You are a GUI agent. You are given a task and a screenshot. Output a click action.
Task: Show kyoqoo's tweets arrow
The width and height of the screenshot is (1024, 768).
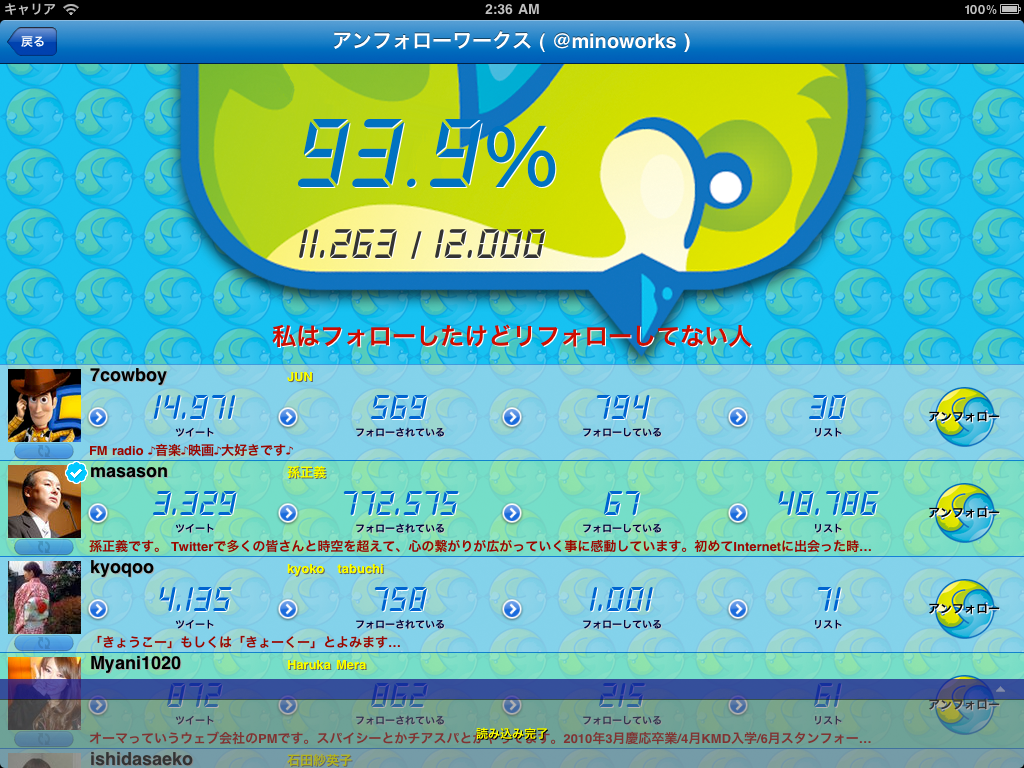pos(98,609)
